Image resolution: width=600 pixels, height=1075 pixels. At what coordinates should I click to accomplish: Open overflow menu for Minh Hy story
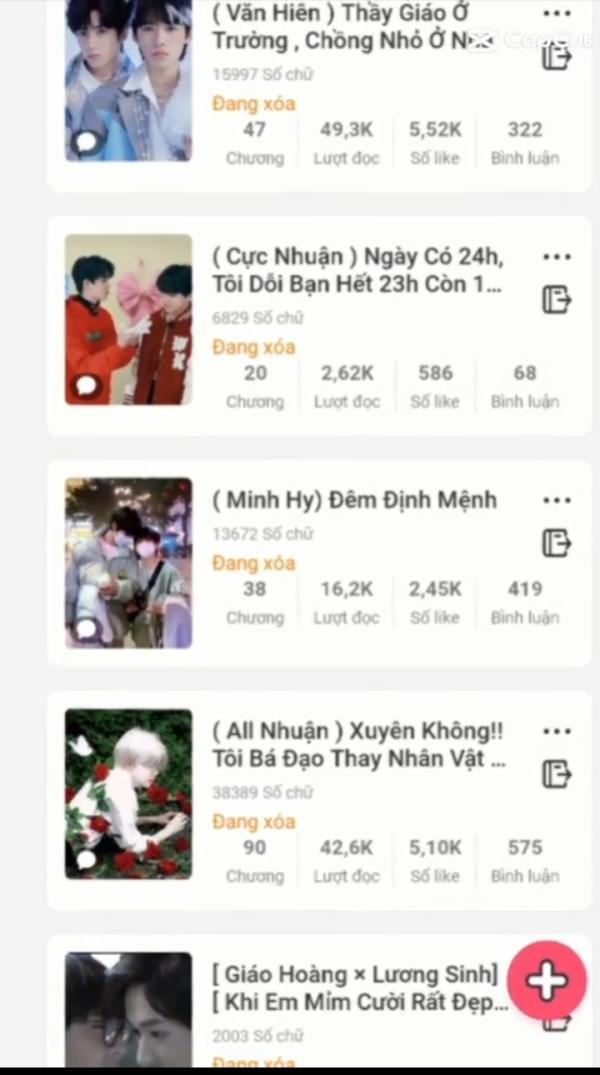[556, 500]
